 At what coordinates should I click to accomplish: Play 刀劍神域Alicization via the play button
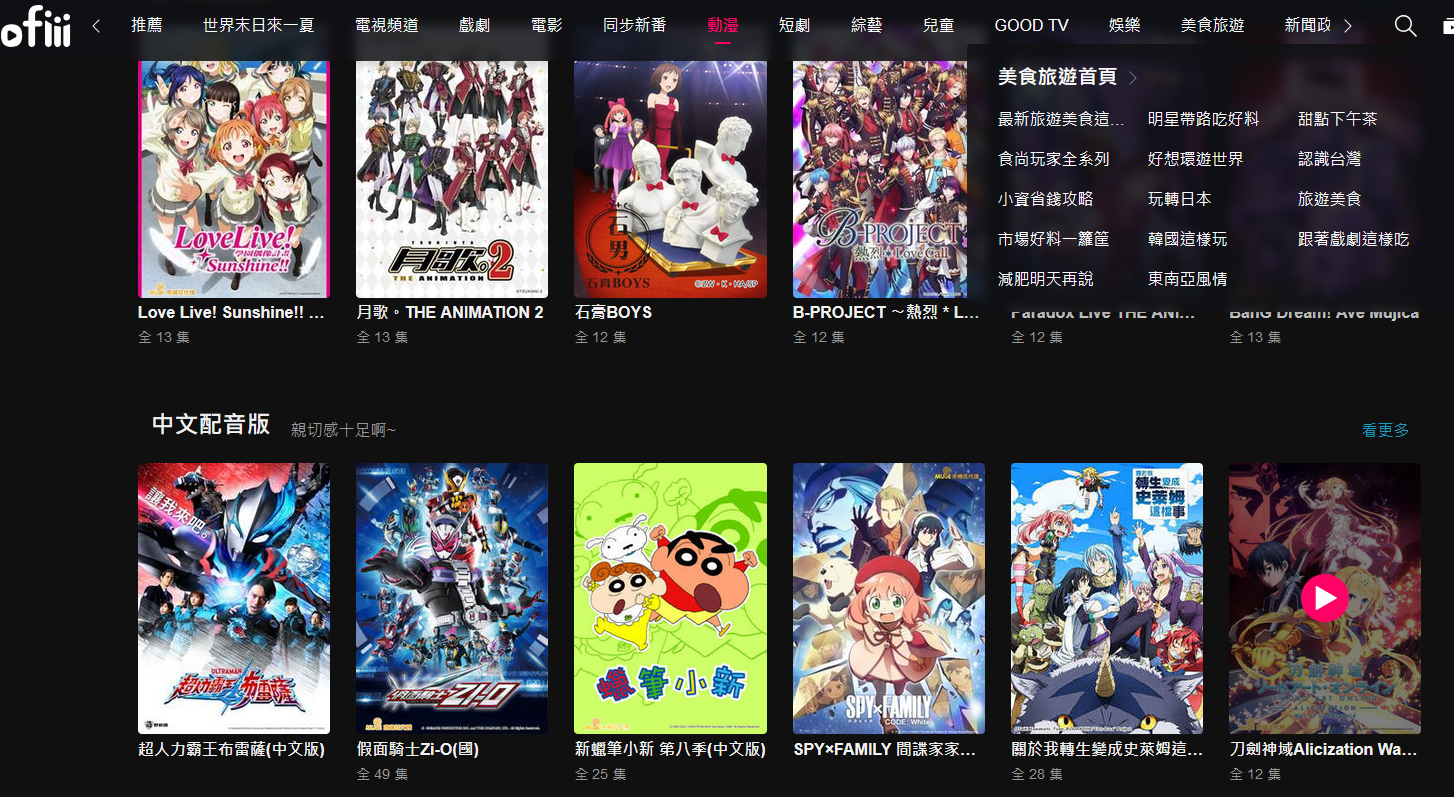click(x=1325, y=597)
